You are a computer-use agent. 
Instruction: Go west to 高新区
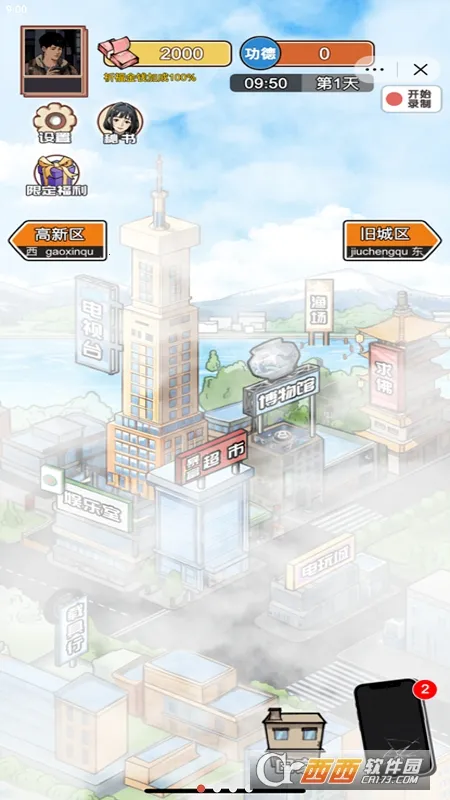[x=58, y=240]
